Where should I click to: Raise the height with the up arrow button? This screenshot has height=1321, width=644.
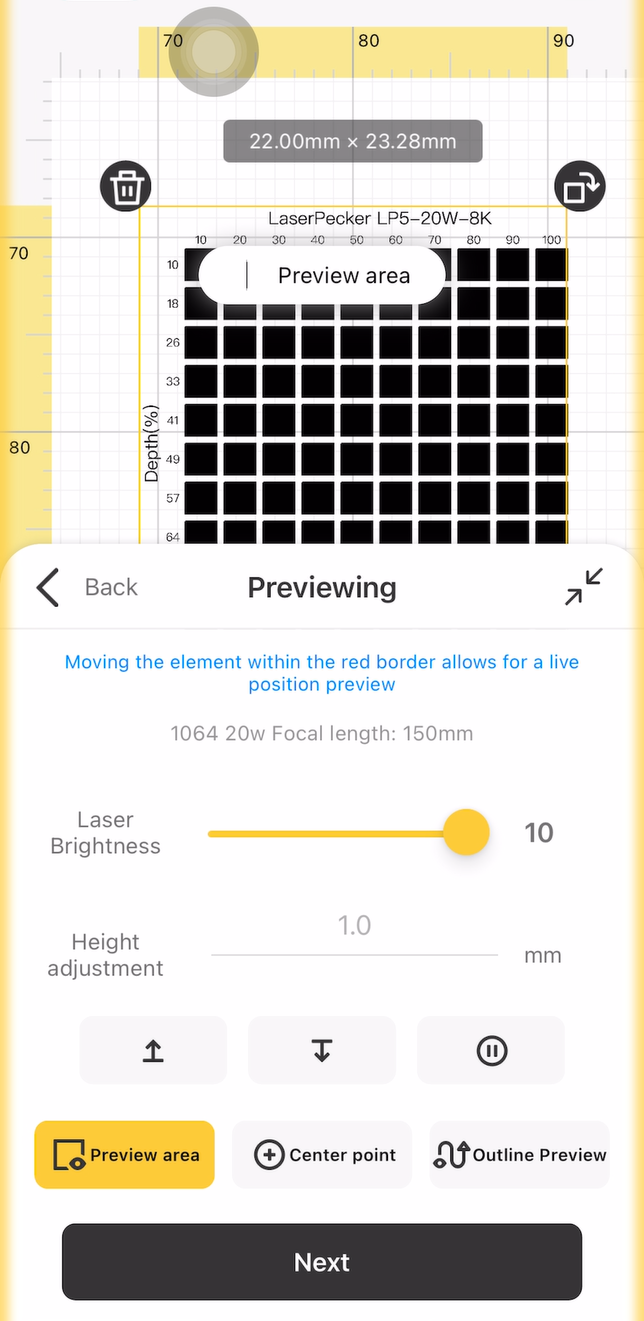tap(153, 1050)
